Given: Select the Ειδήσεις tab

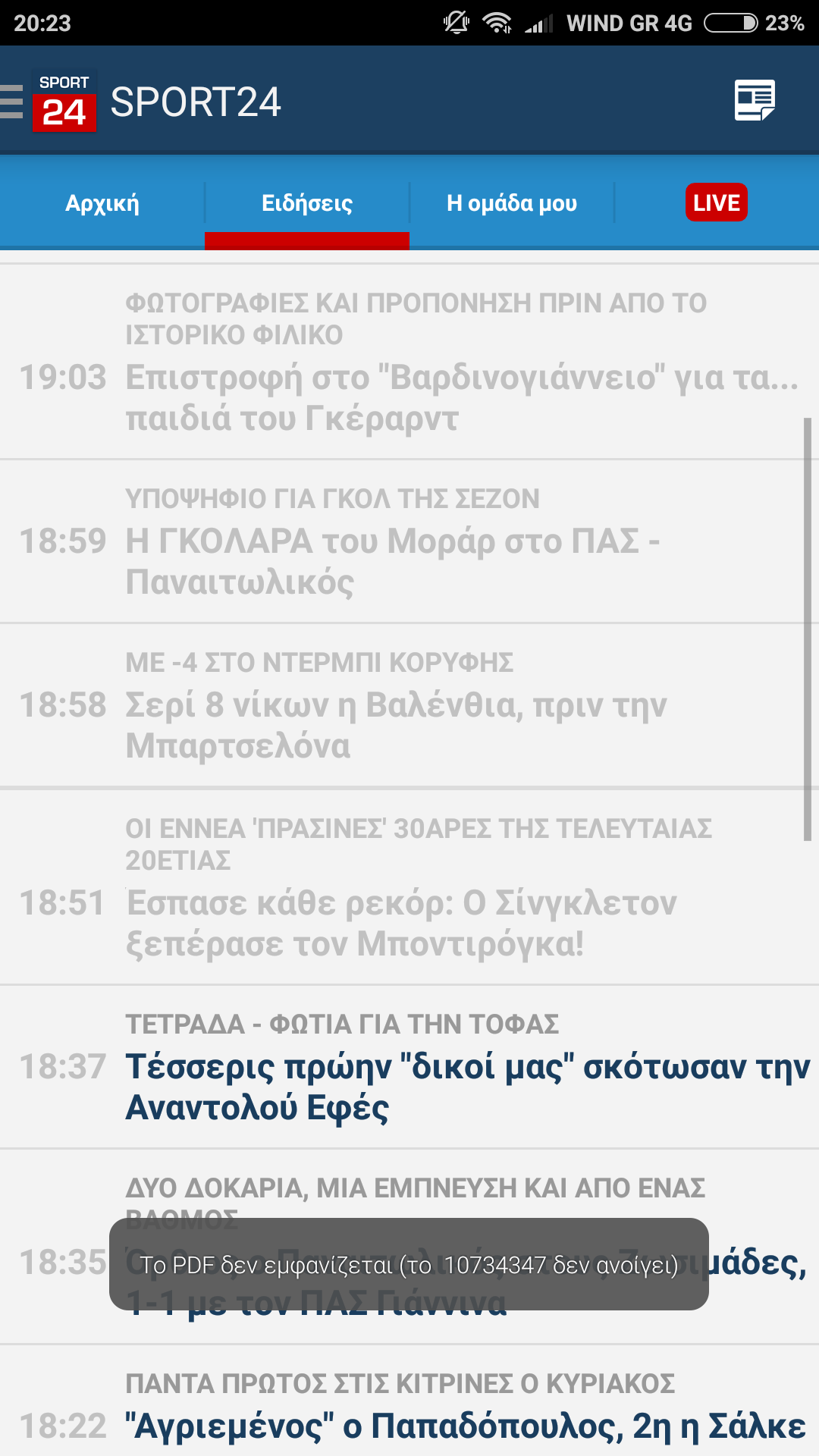Looking at the screenshot, I should point(307,203).
